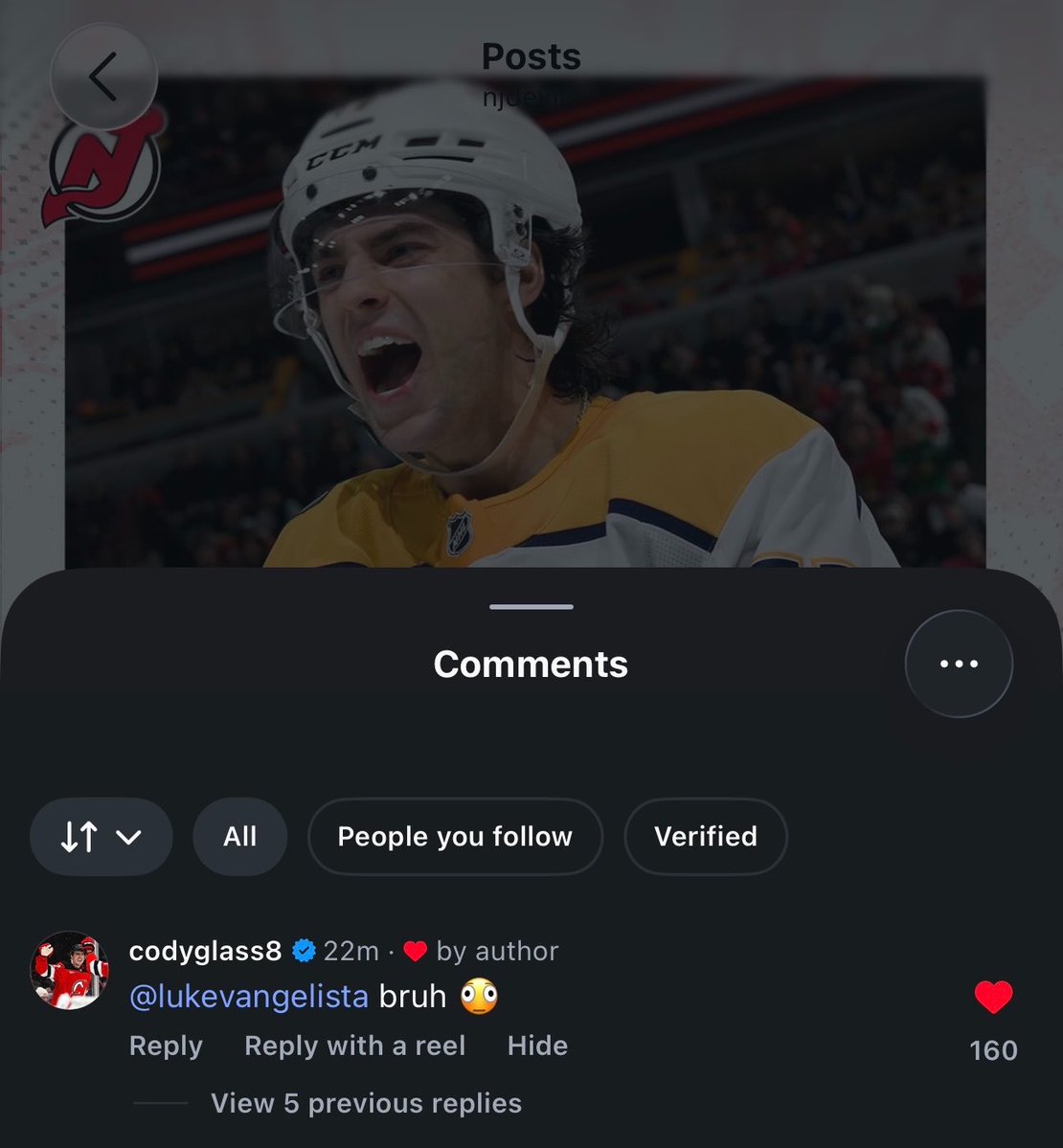Reply to codyglass8's comment
Image resolution: width=1063 pixels, height=1148 pixels.
pos(167,1046)
